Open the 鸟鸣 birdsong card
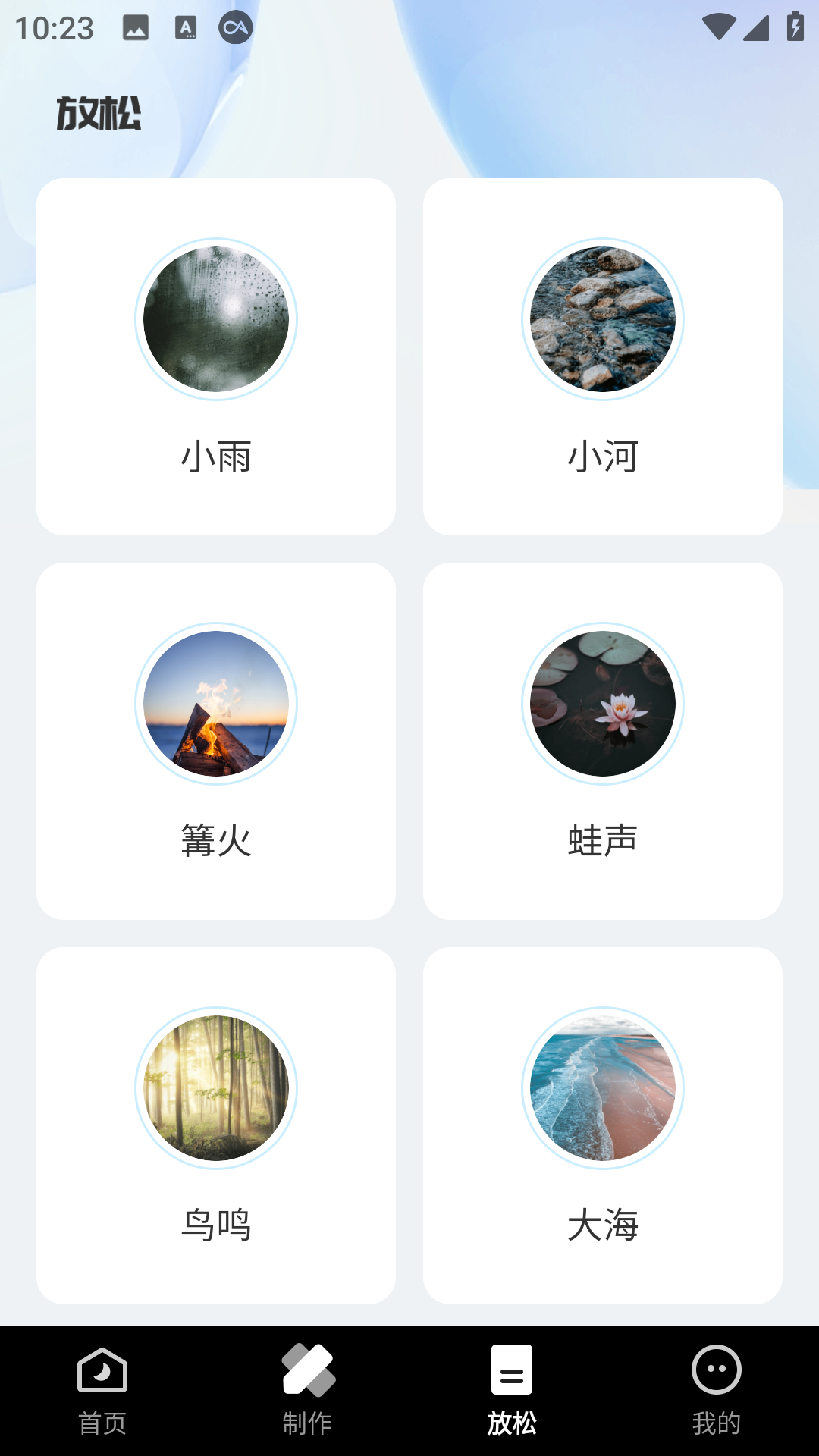This screenshot has width=819, height=1456. coord(216,1125)
